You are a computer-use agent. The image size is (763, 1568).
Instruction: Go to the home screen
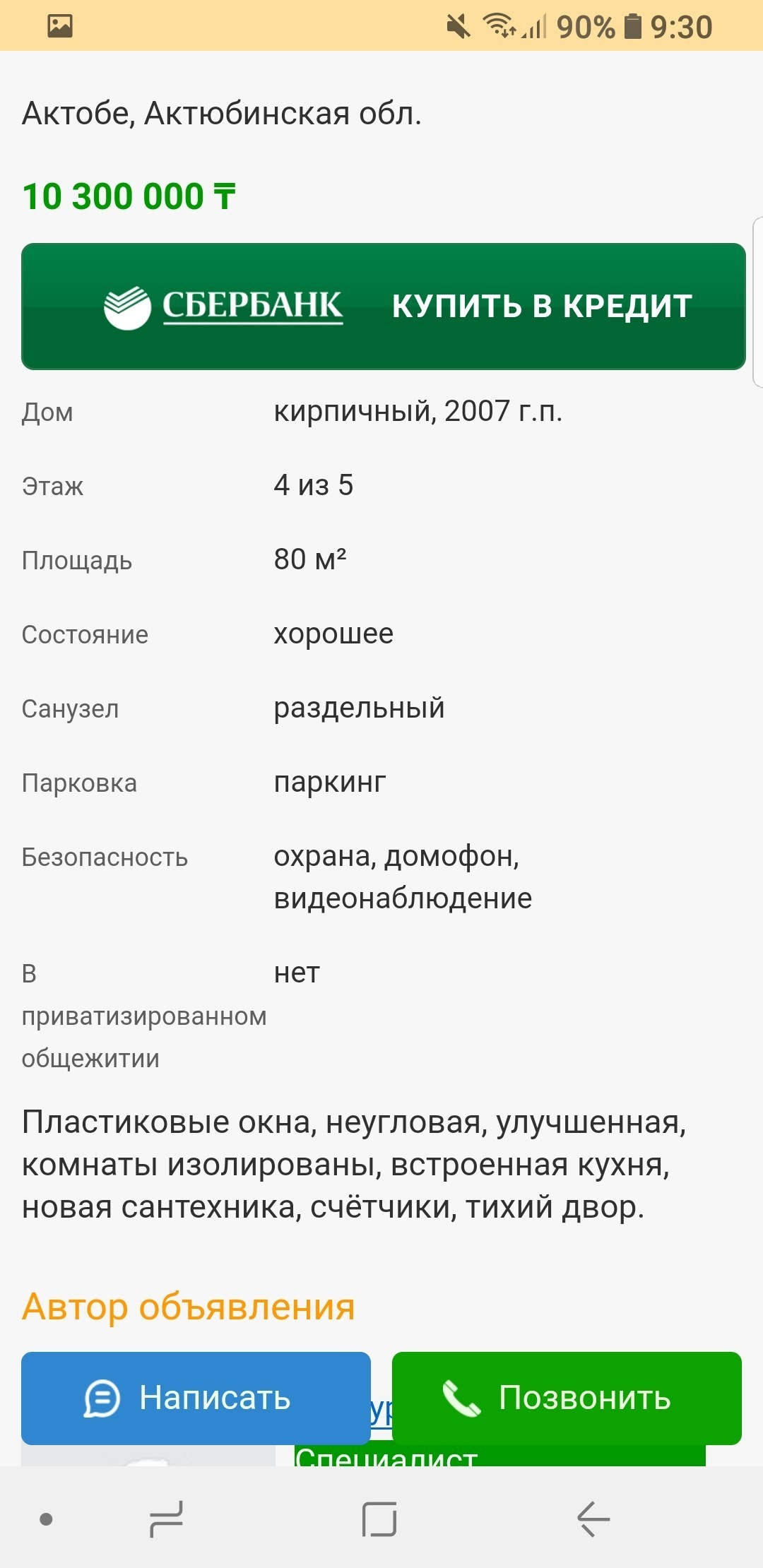[379, 1519]
